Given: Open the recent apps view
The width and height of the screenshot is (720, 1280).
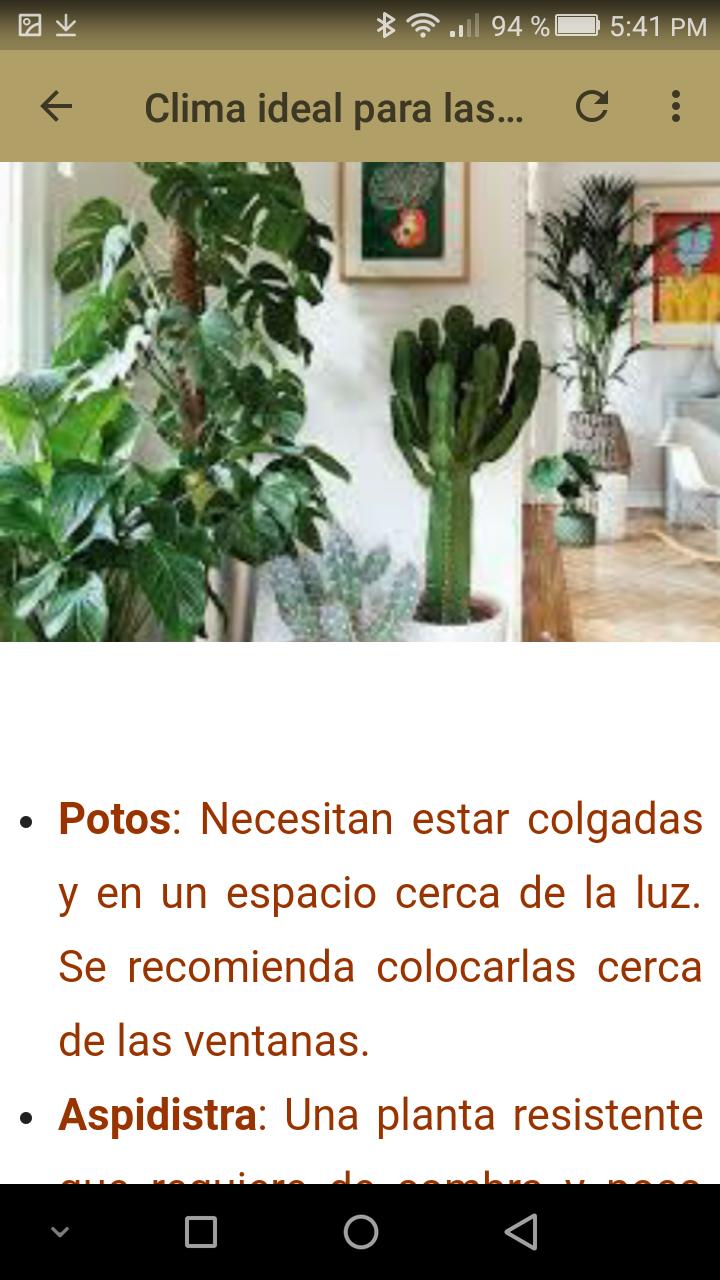Looking at the screenshot, I should [x=201, y=1232].
